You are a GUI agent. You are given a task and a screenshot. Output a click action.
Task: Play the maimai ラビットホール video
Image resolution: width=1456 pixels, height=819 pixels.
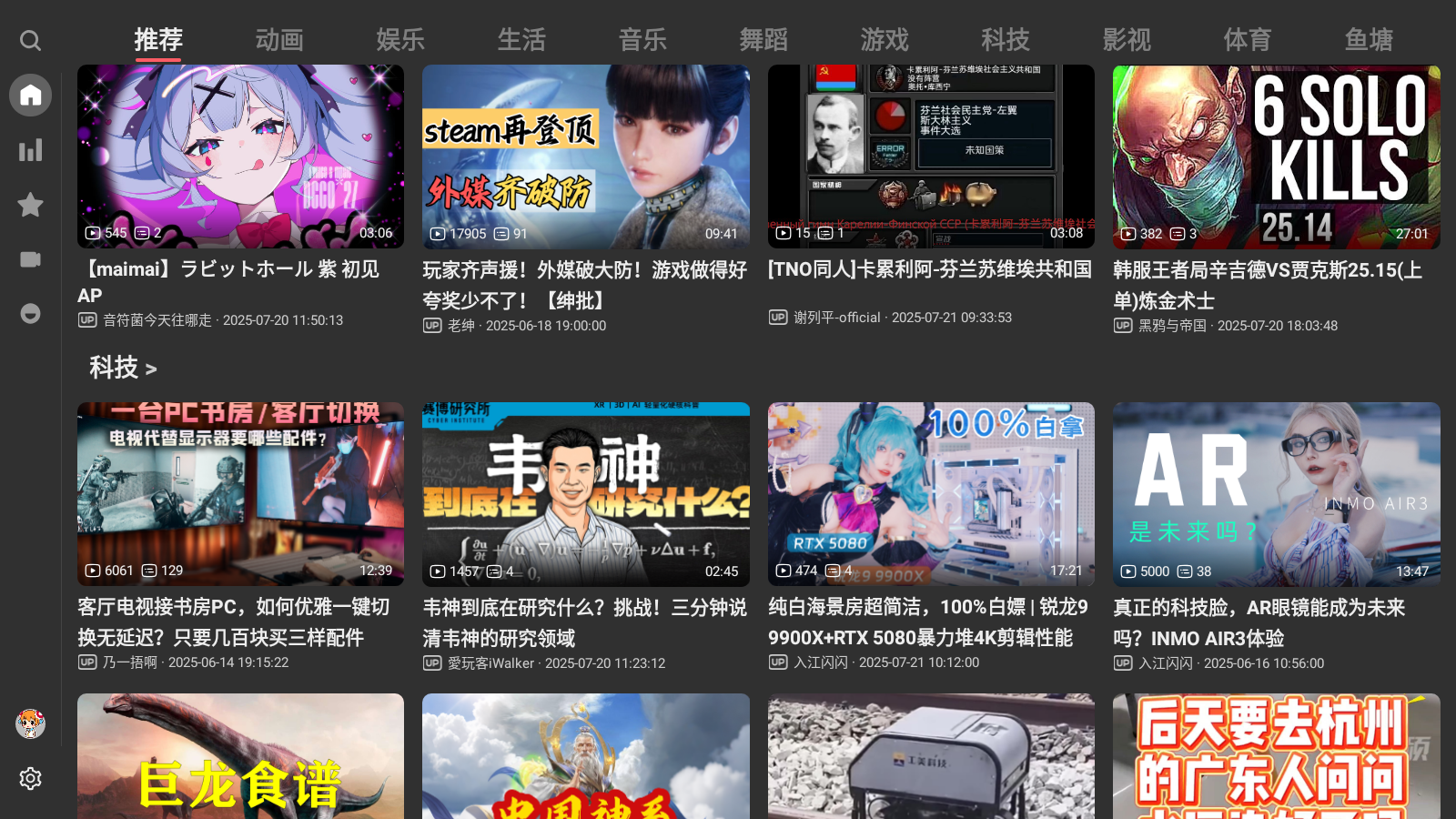pyautogui.click(x=240, y=157)
